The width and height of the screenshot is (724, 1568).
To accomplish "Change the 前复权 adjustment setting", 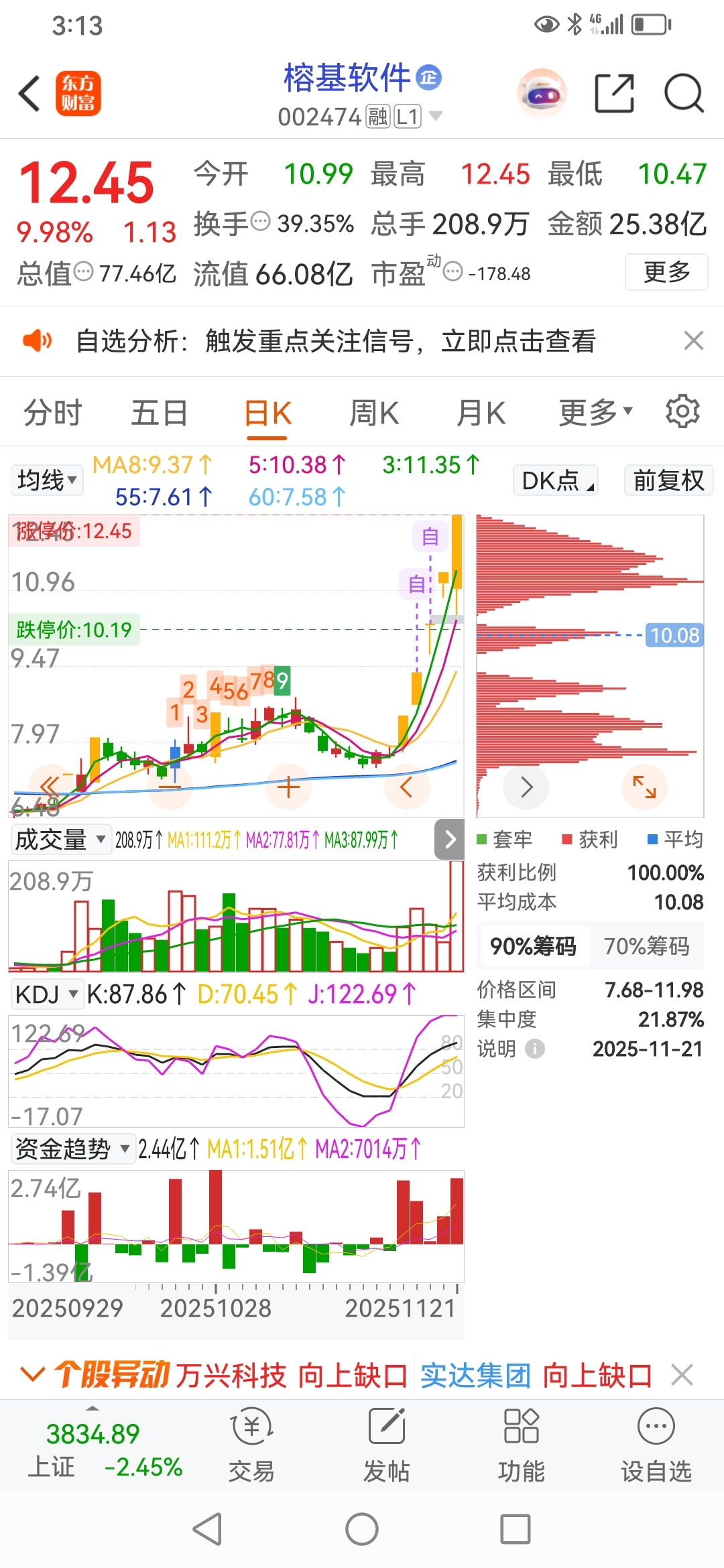I will pos(668,480).
